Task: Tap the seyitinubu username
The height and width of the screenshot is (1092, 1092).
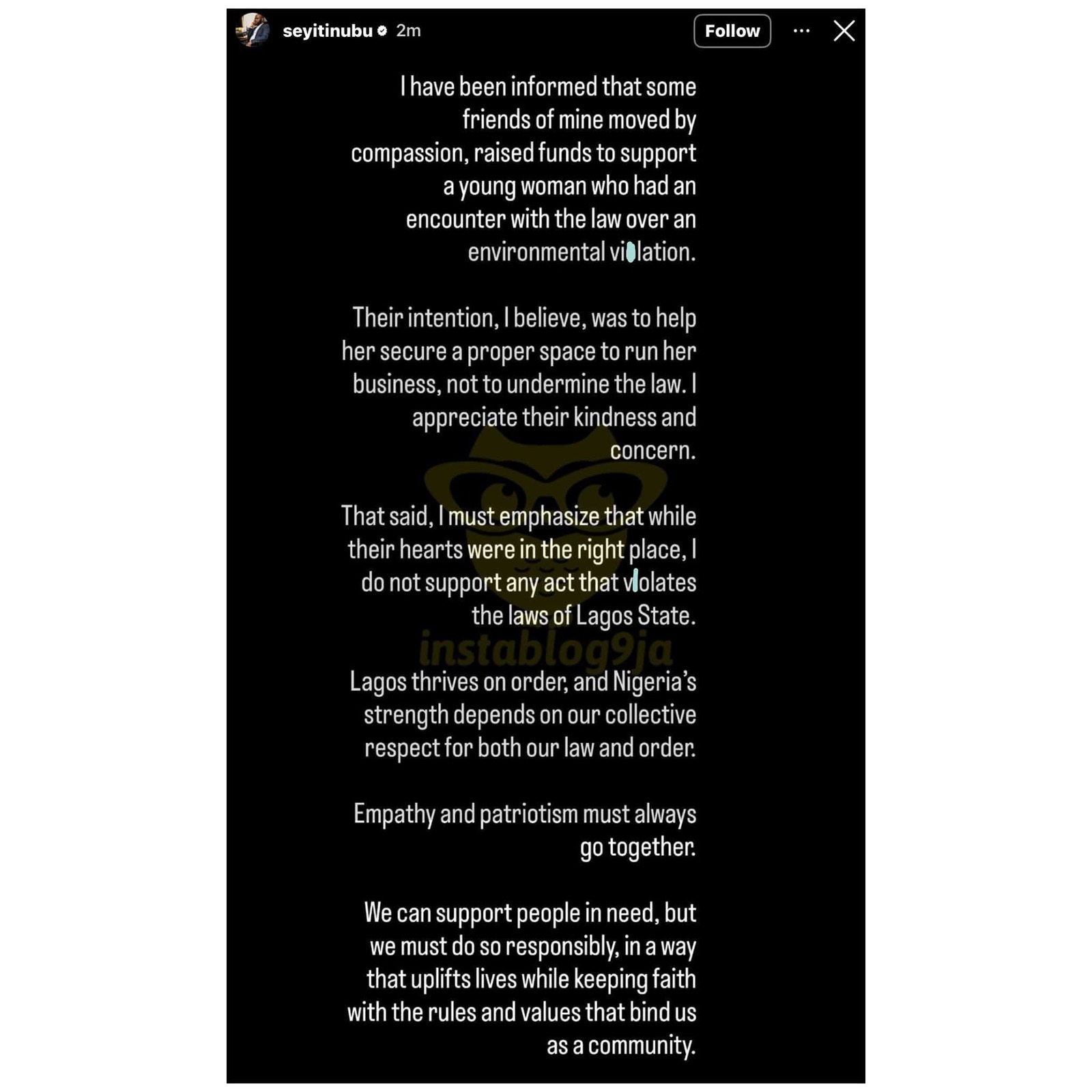Action: 327,31
